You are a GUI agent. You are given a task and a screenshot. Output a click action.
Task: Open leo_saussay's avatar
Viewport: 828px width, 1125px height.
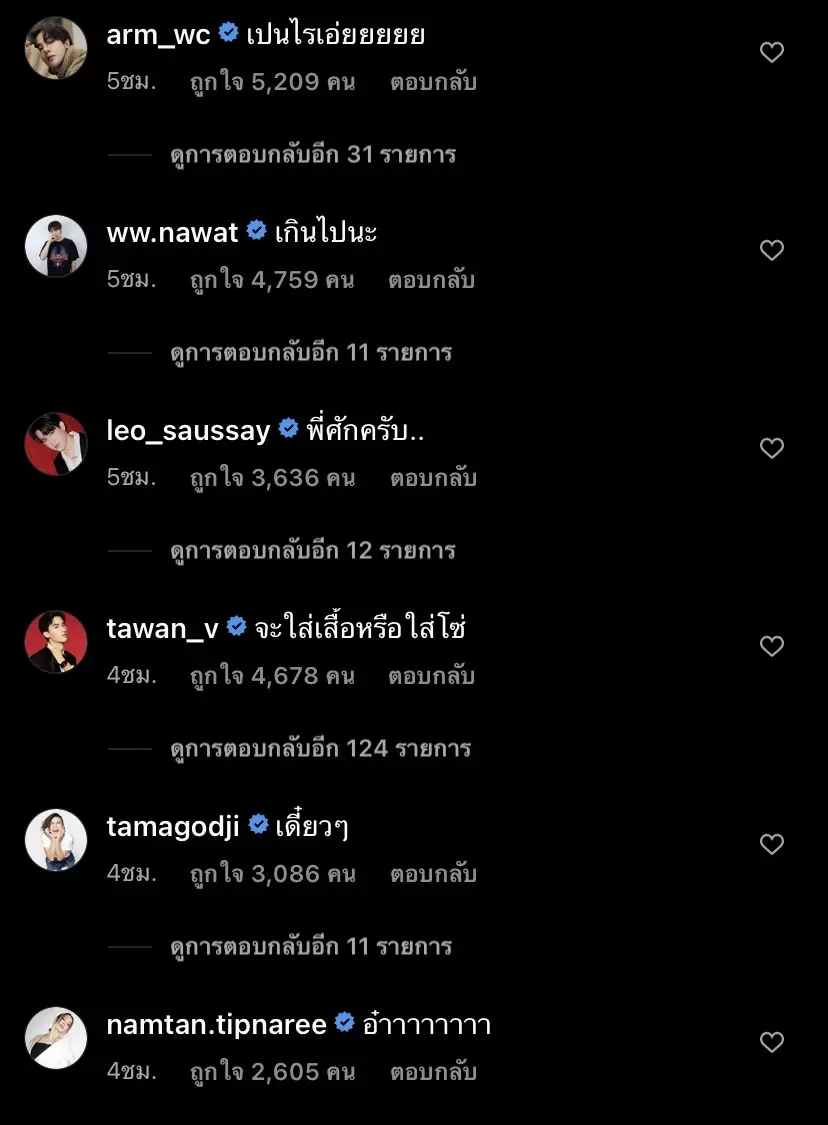(x=56, y=444)
